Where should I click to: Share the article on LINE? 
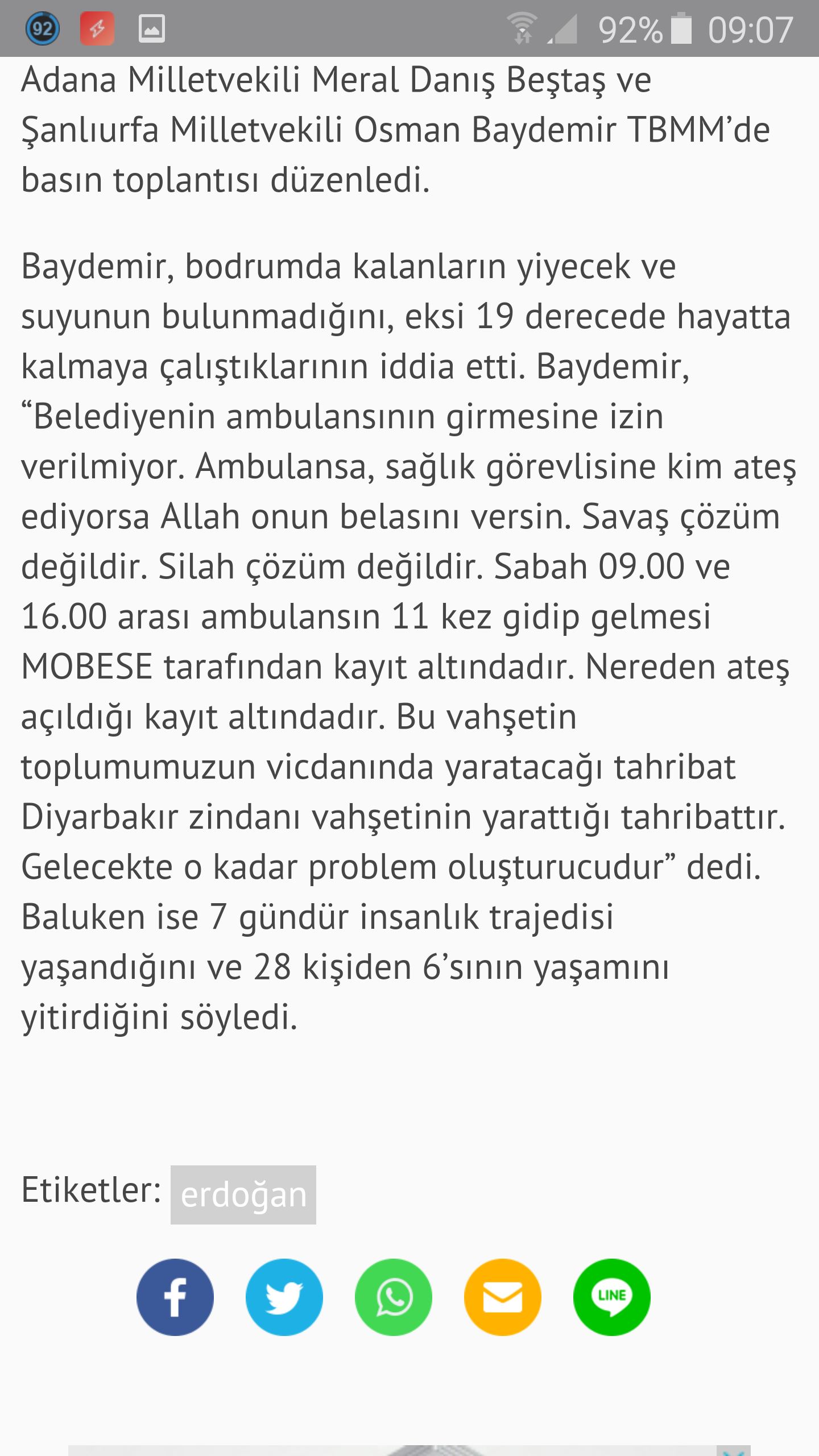(612, 1297)
